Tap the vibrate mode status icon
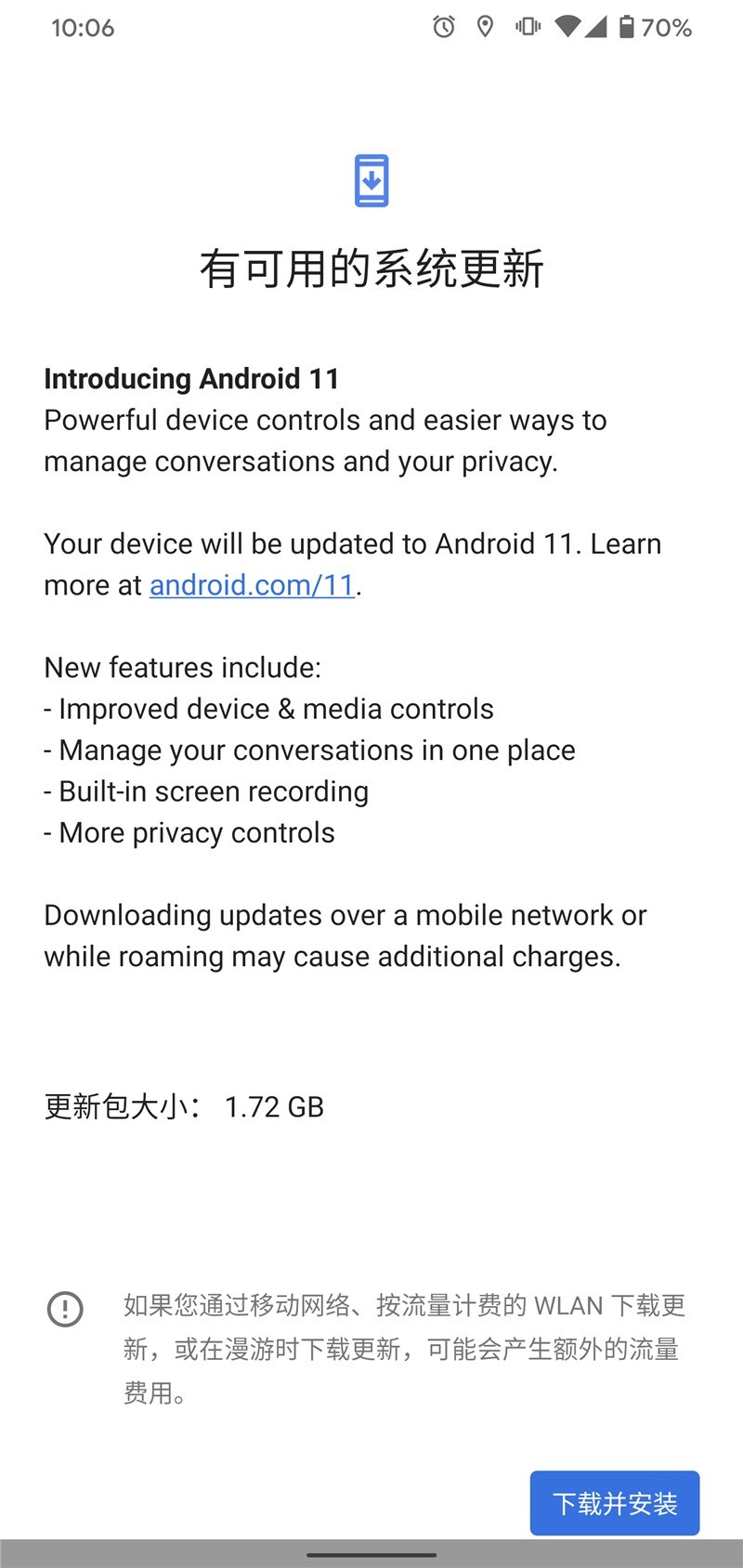The height and width of the screenshot is (1568, 743). (527, 28)
